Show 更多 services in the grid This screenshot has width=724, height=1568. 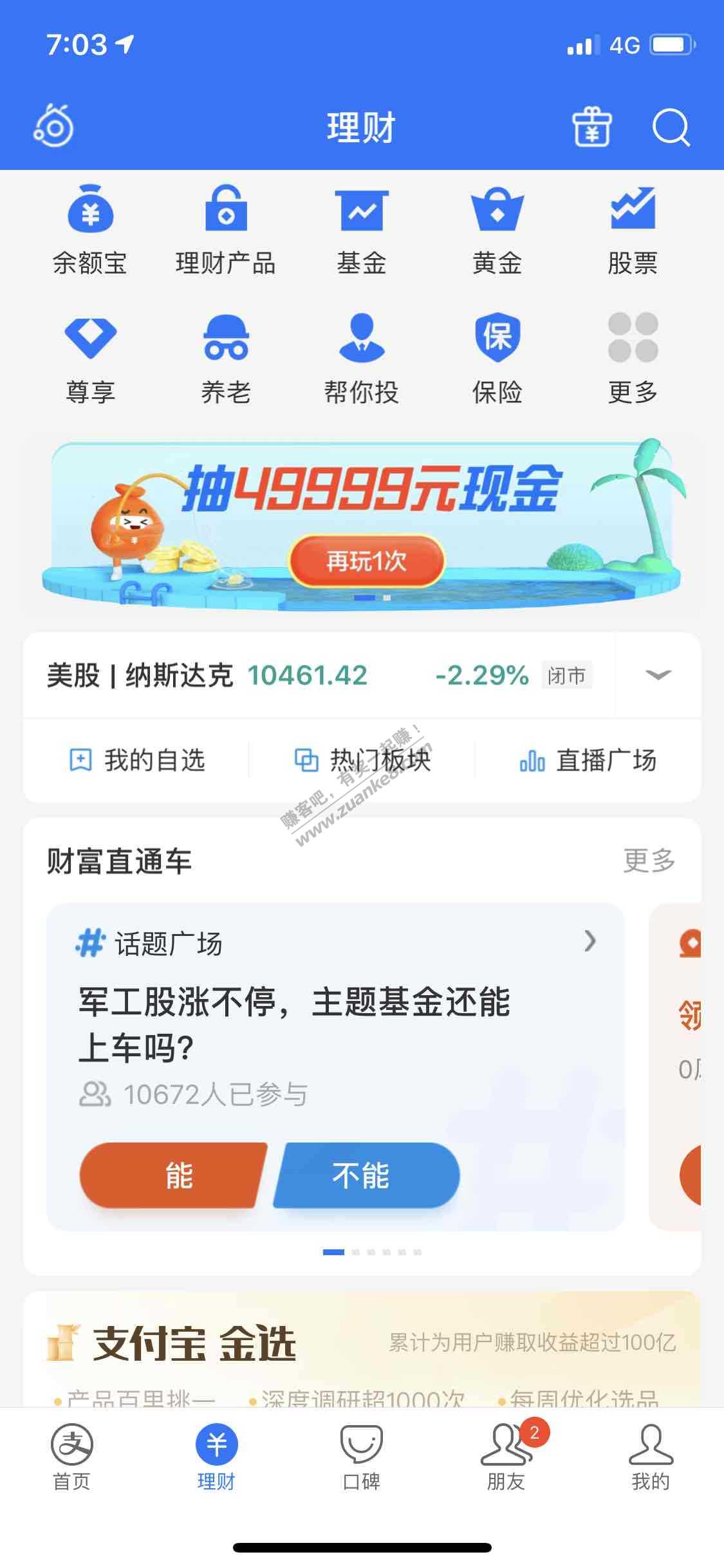633,359
